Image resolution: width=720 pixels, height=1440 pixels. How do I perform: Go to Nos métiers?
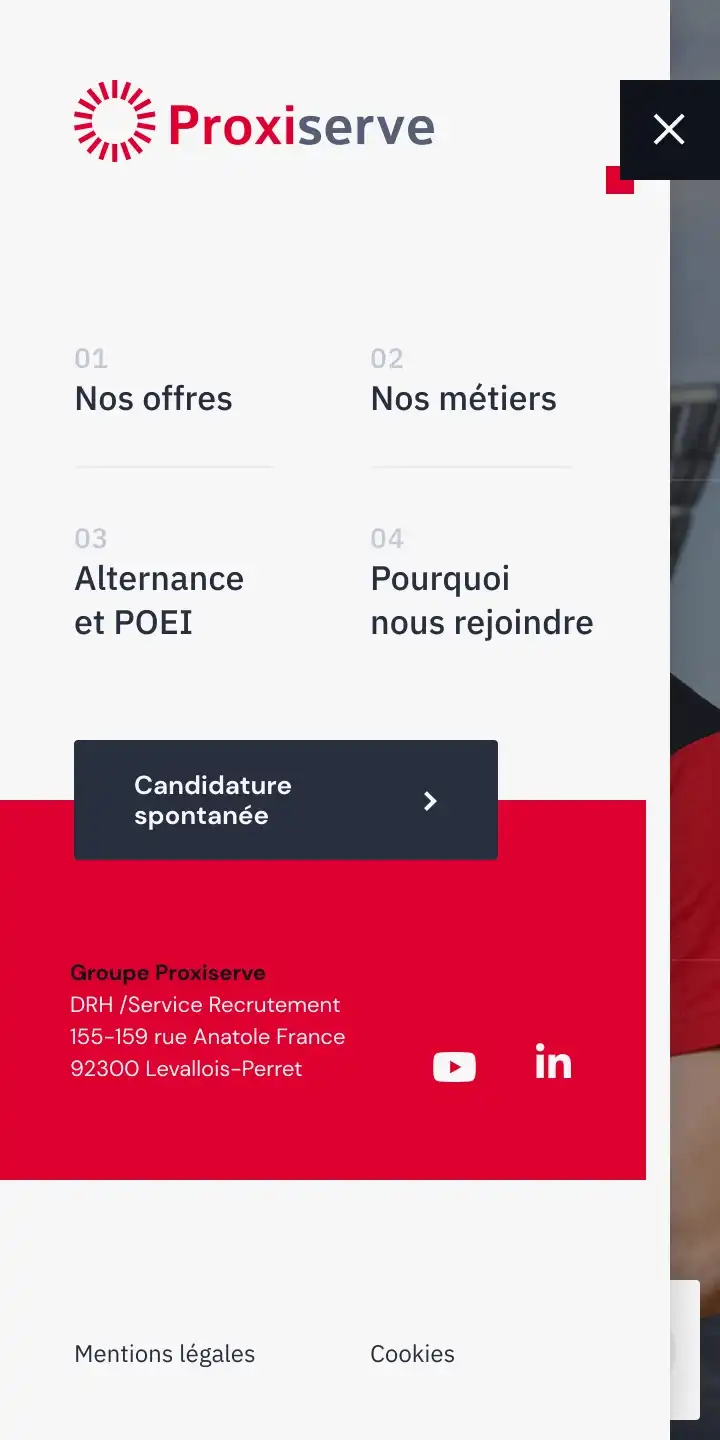463,398
